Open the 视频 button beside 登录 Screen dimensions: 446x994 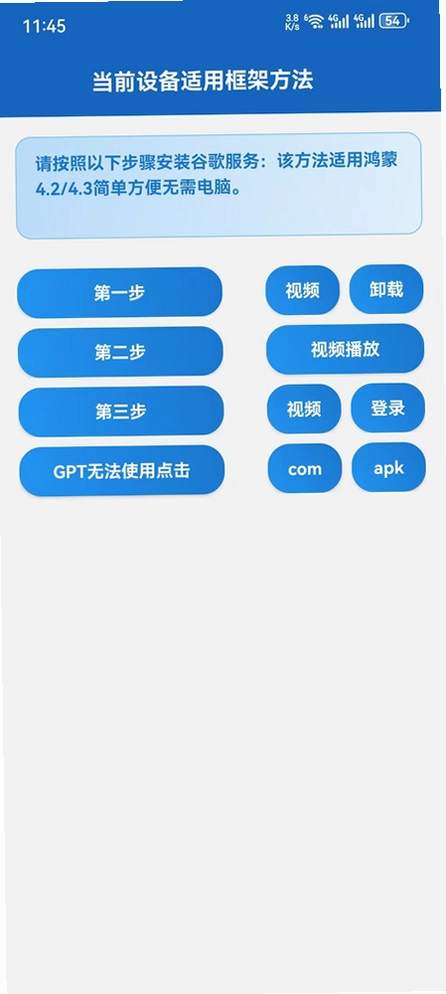pyautogui.click(x=304, y=409)
